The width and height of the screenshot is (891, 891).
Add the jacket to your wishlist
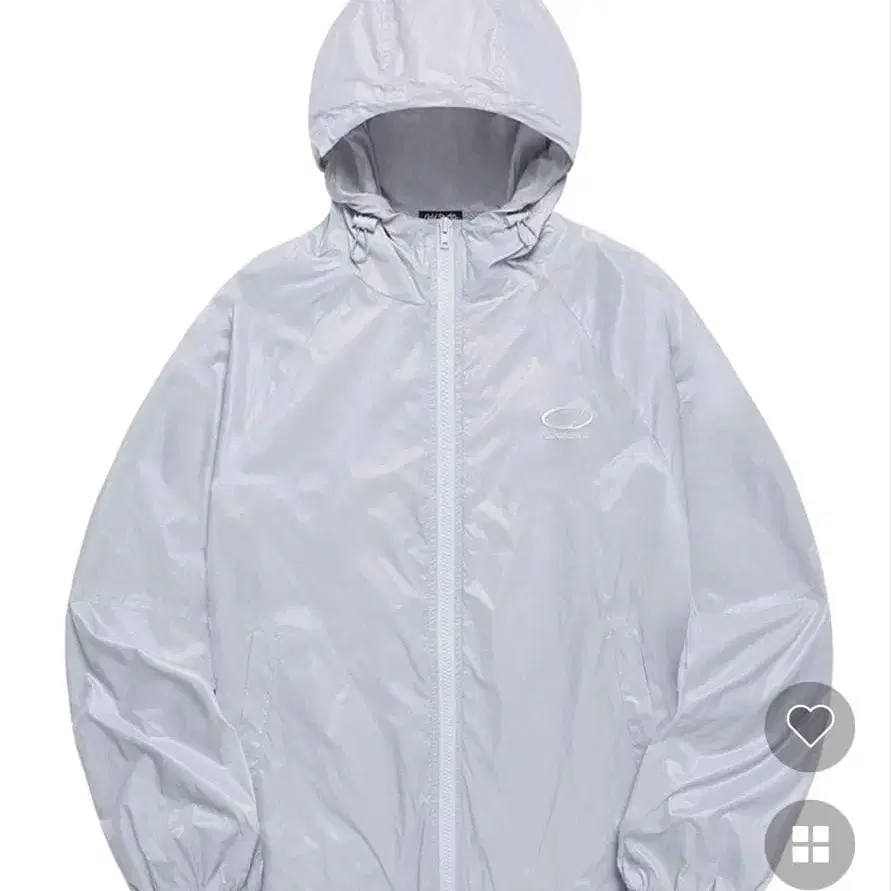coord(809,727)
